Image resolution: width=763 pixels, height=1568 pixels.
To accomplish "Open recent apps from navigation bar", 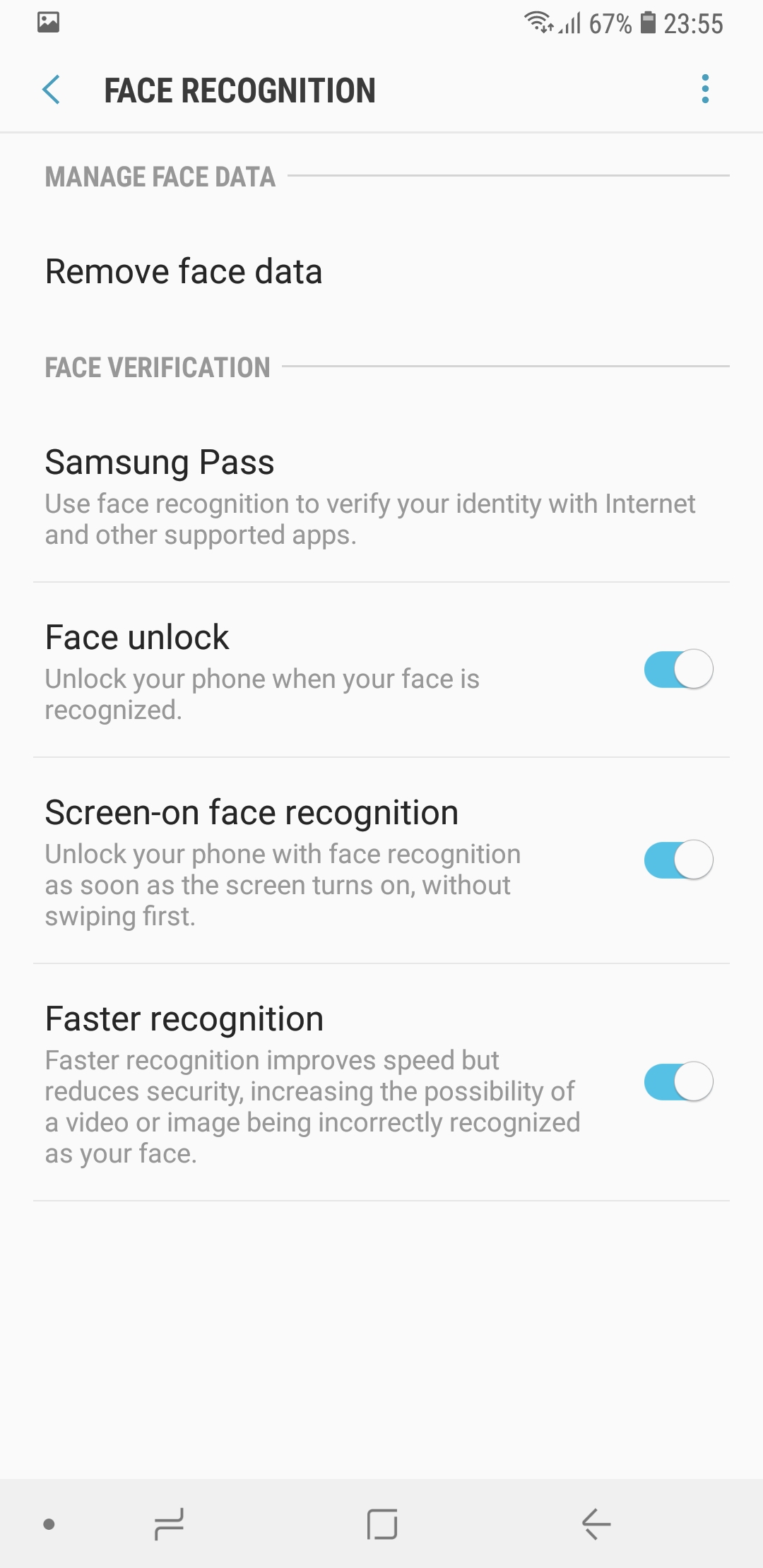I will [169, 1524].
